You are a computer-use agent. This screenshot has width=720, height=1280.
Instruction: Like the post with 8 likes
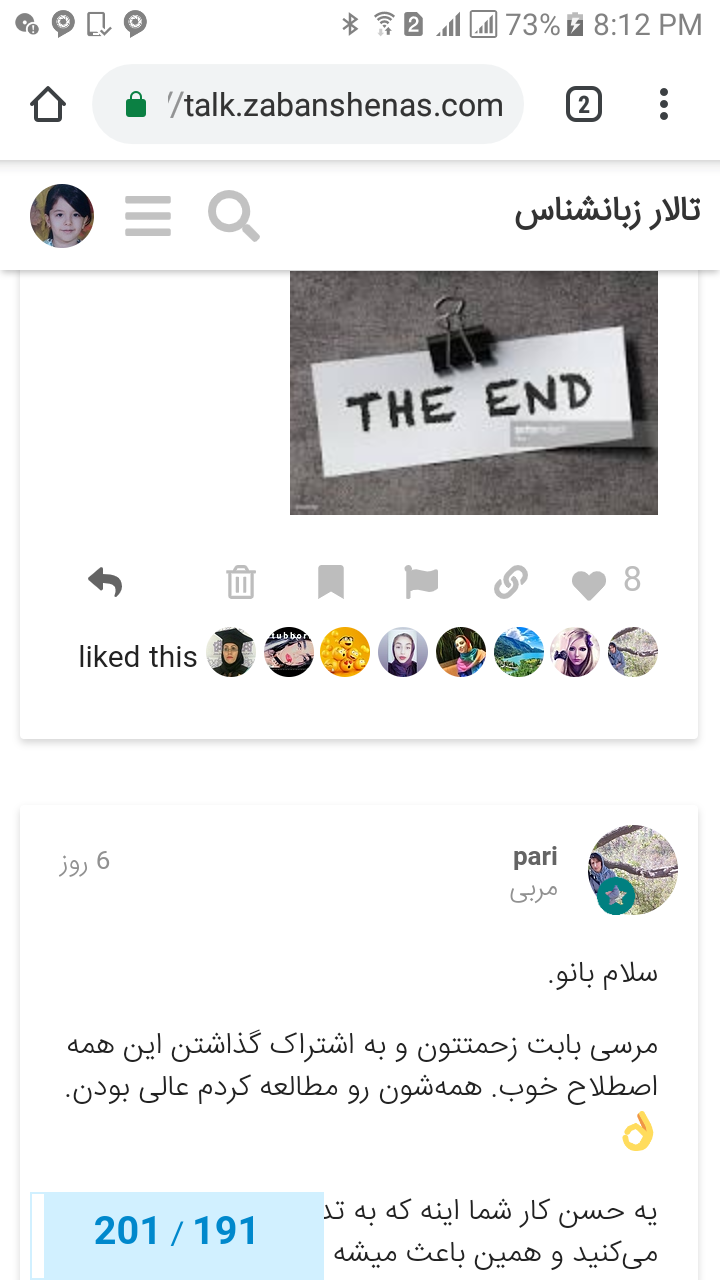click(x=590, y=585)
